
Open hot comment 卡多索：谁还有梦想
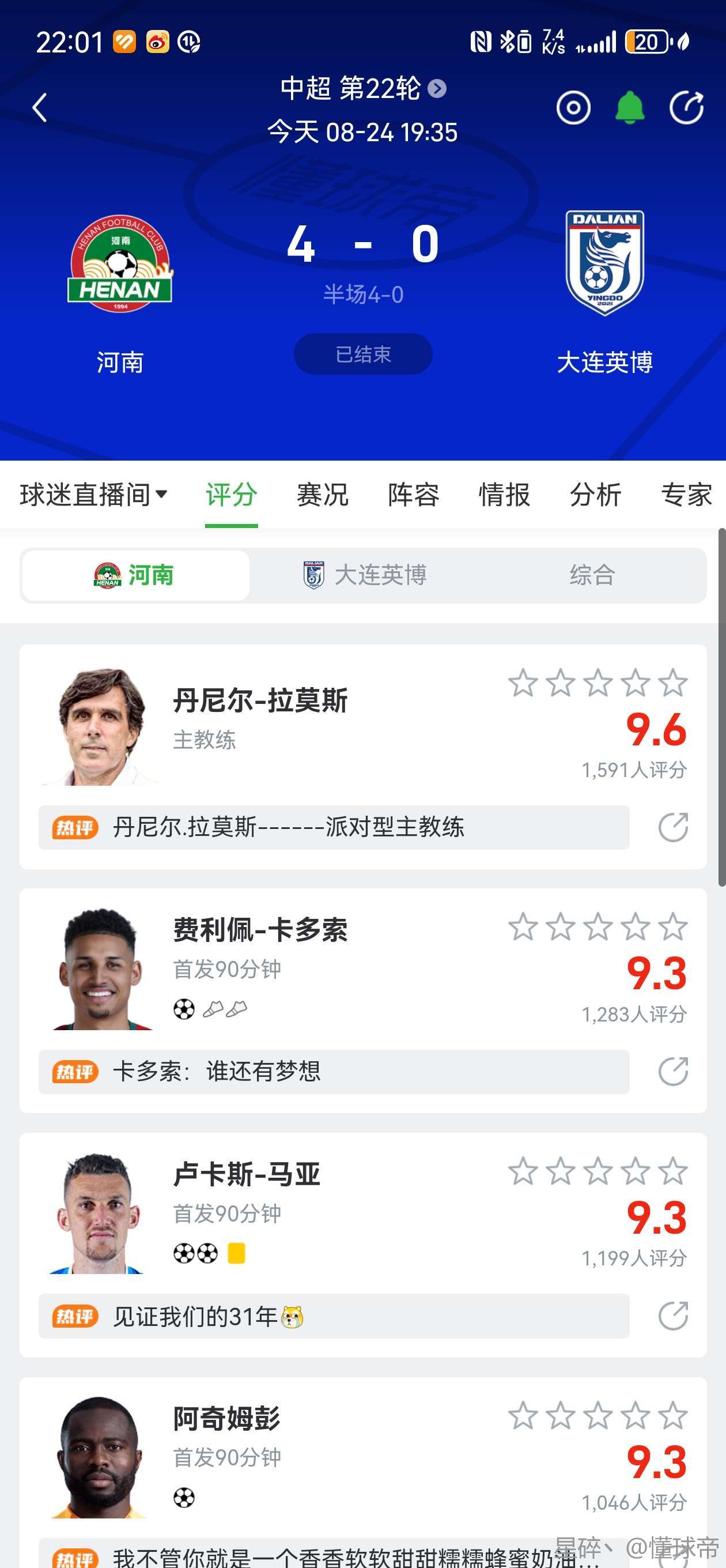pyautogui.click(x=334, y=1072)
